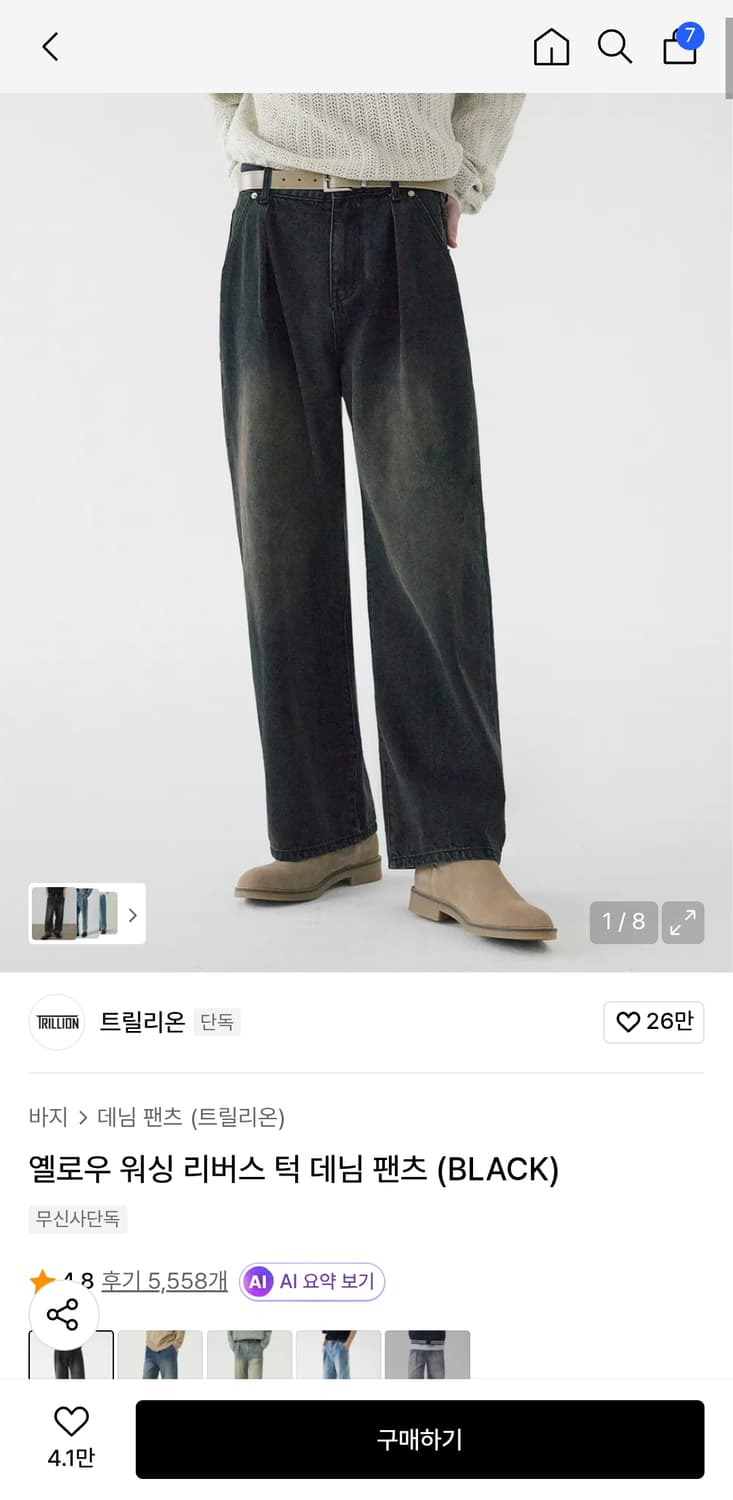Navigate back using the back arrow

click(x=49, y=46)
